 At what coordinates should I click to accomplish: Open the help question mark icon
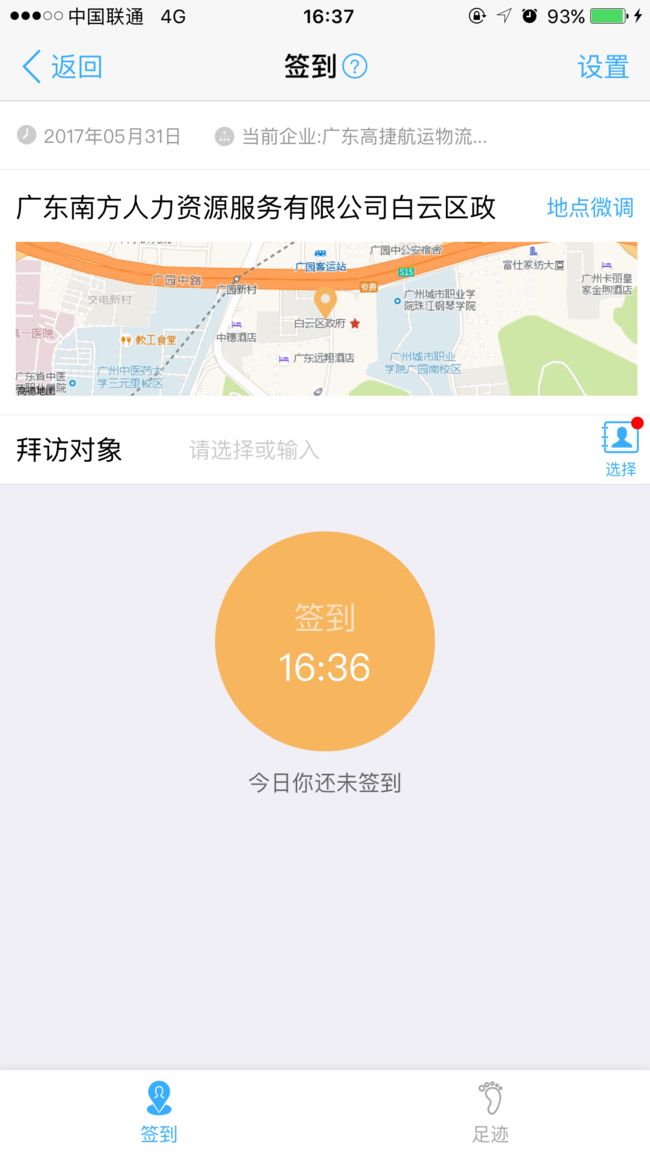[x=354, y=67]
